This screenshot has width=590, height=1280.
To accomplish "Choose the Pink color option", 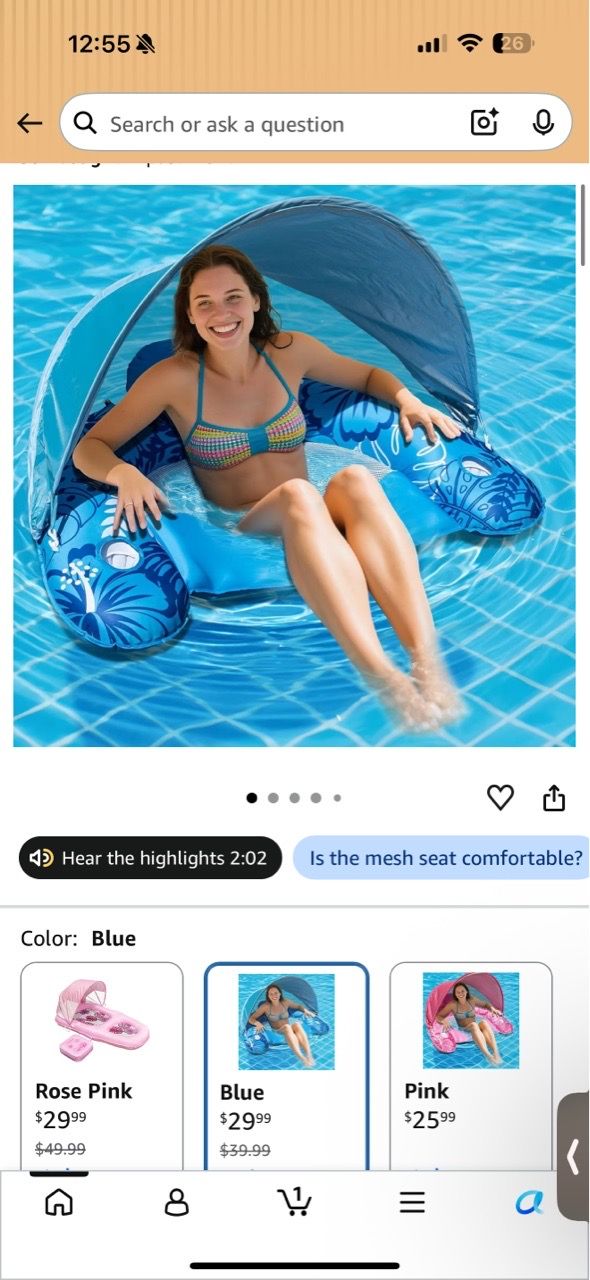I will 470,1066.
